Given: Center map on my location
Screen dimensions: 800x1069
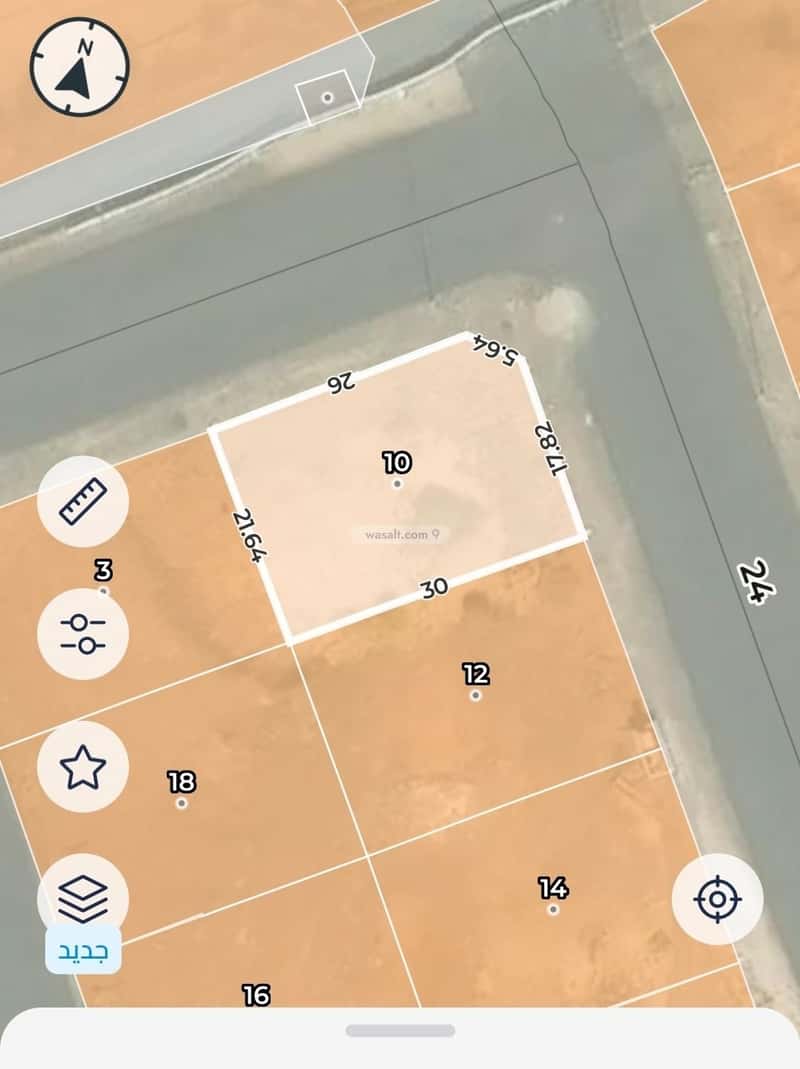Looking at the screenshot, I should (717, 899).
